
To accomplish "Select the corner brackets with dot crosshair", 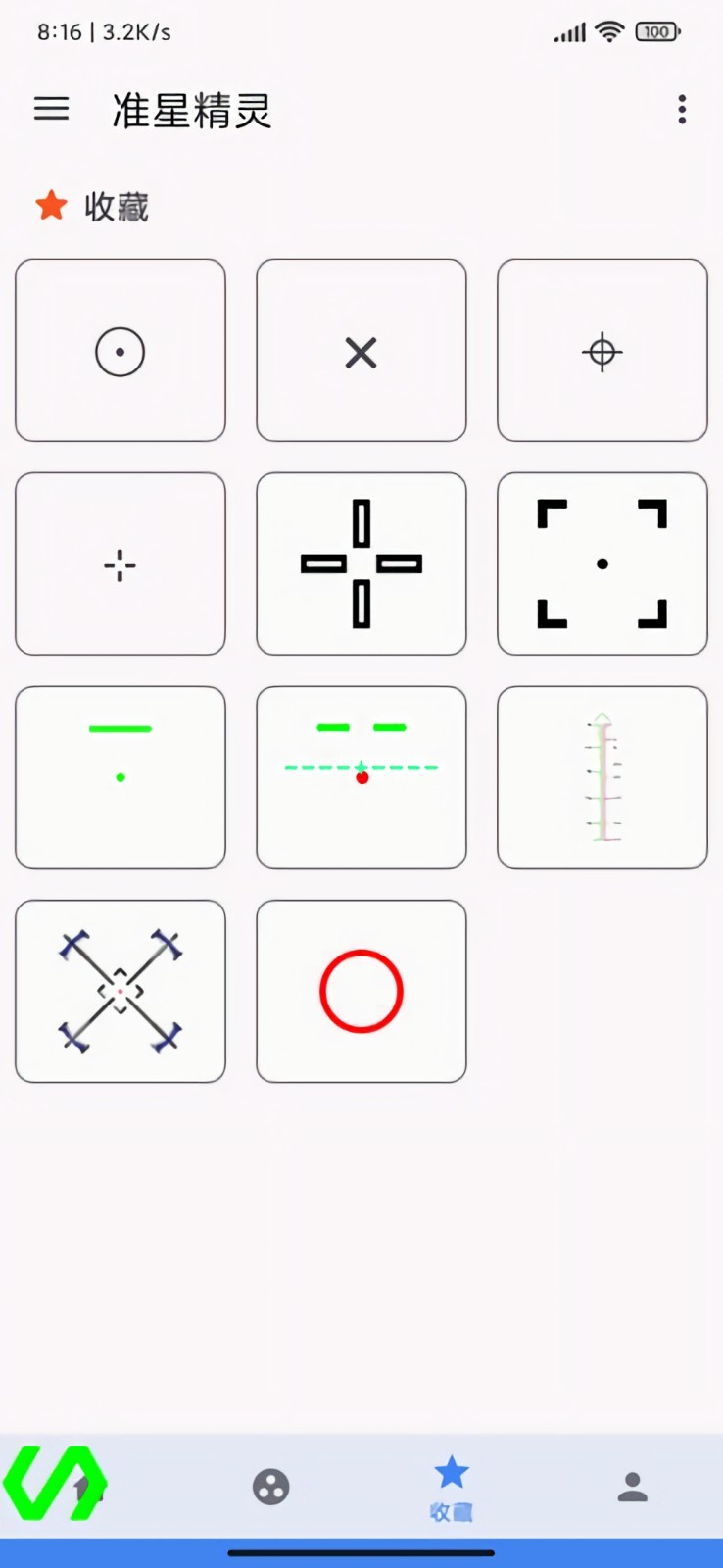I will pyautogui.click(x=602, y=564).
